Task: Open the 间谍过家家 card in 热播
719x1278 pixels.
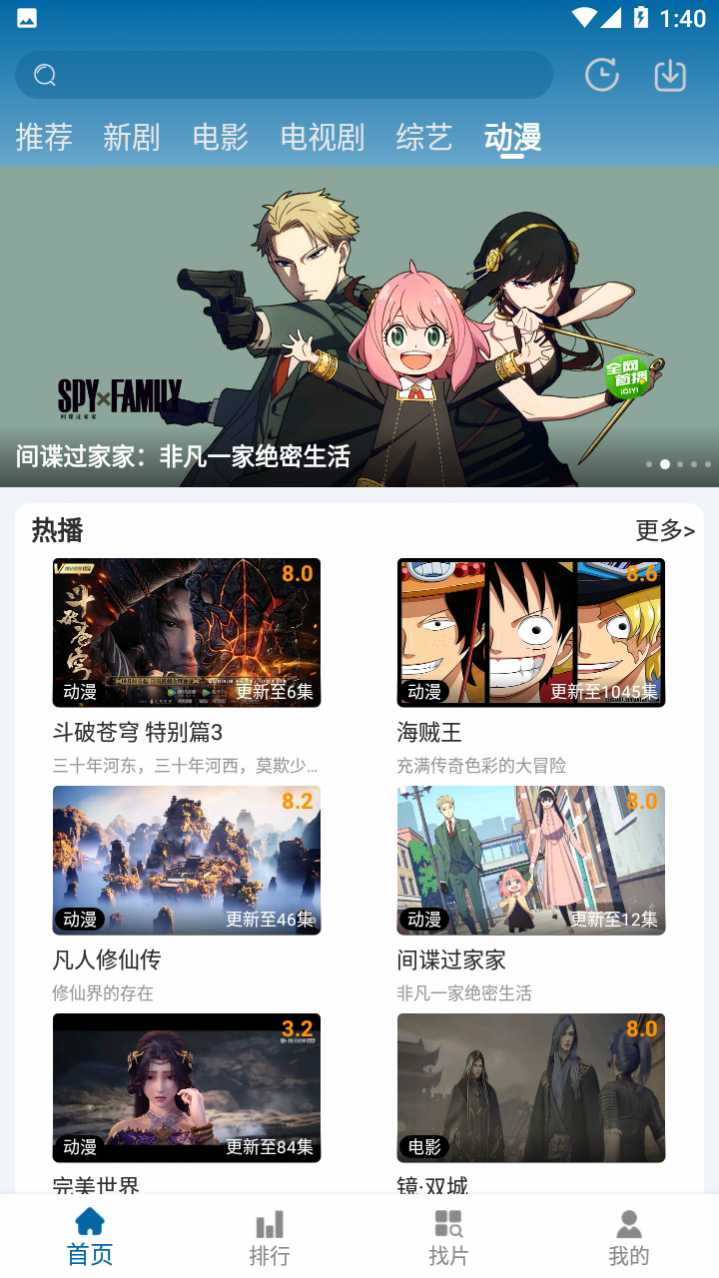Action: (531, 861)
